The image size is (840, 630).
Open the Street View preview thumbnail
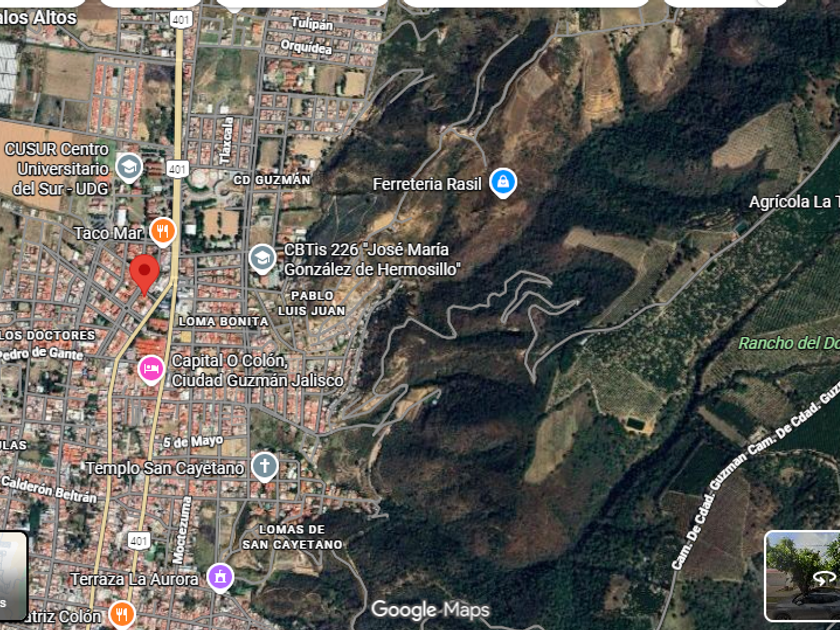pyautogui.click(x=802, y=576)
